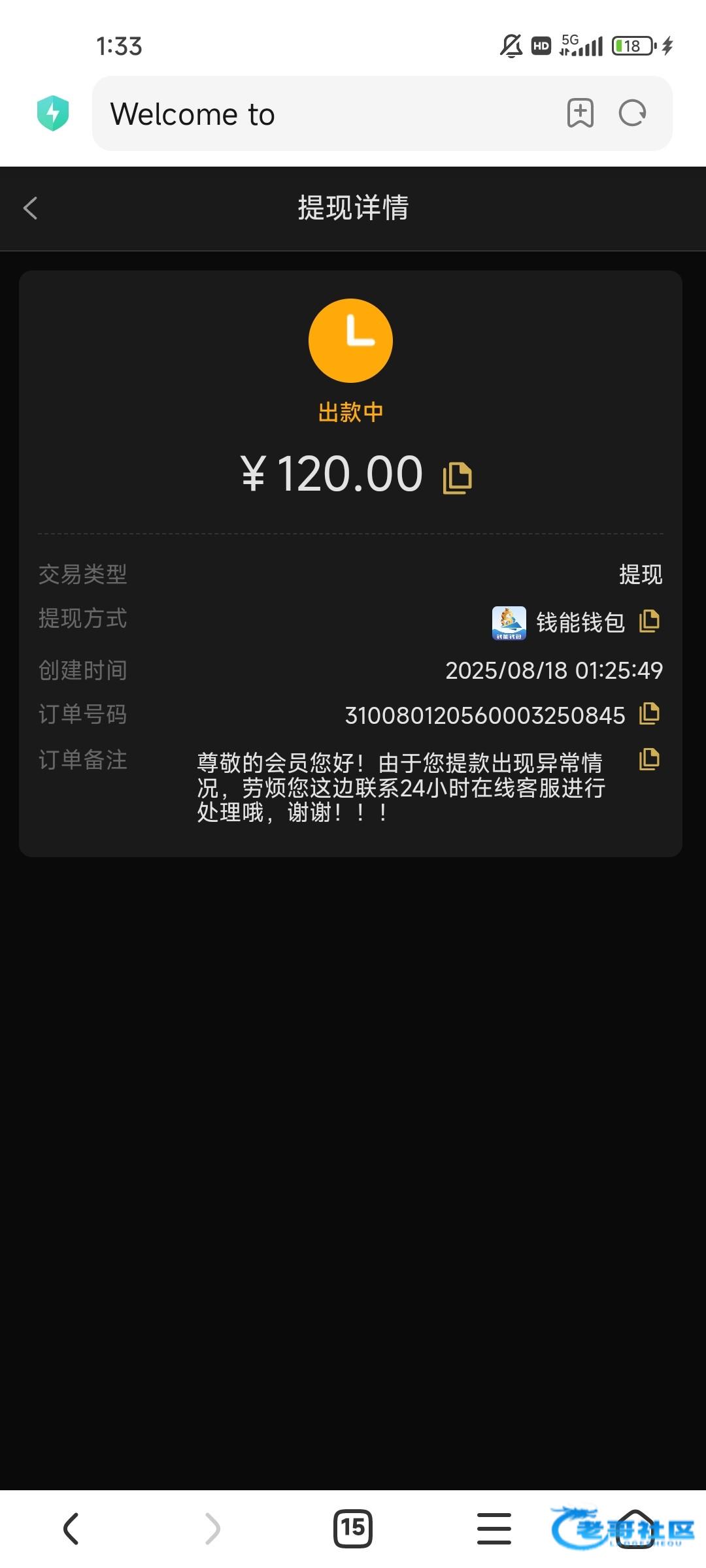Navigate back with browser back arrow
The image size is (706, 1568).
coord(71,1529)
